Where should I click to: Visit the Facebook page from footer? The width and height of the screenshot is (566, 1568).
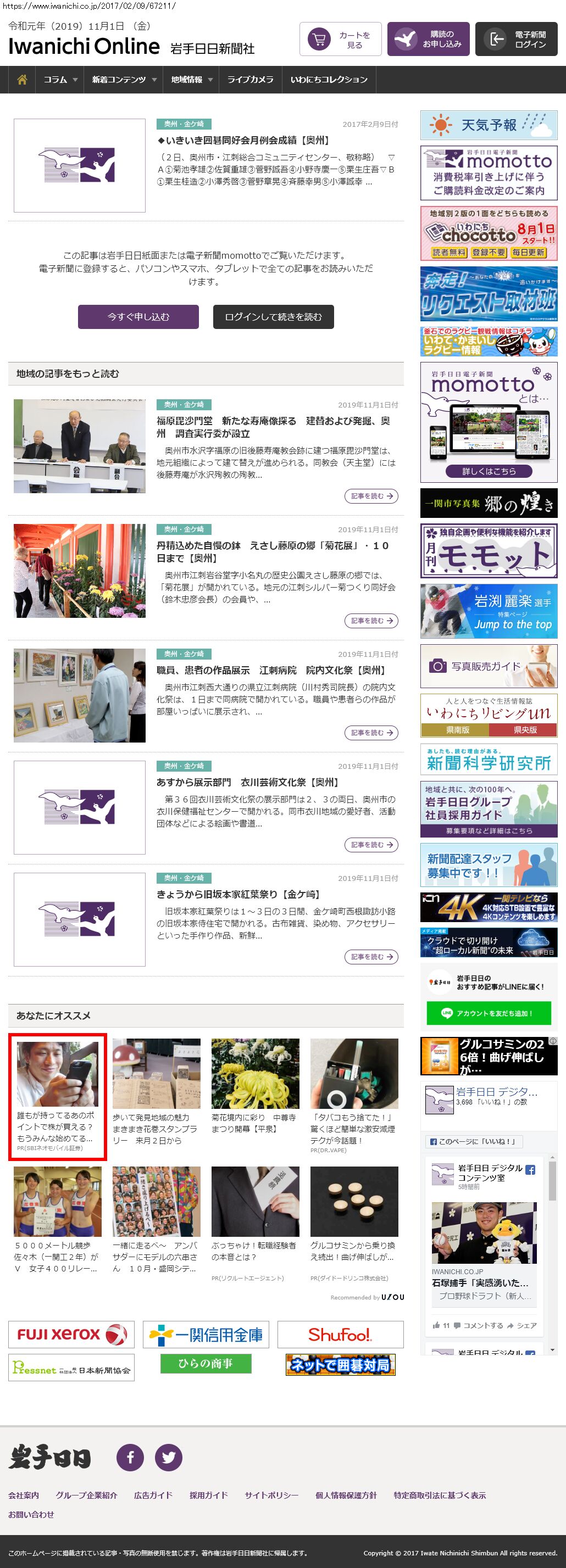130,1457
